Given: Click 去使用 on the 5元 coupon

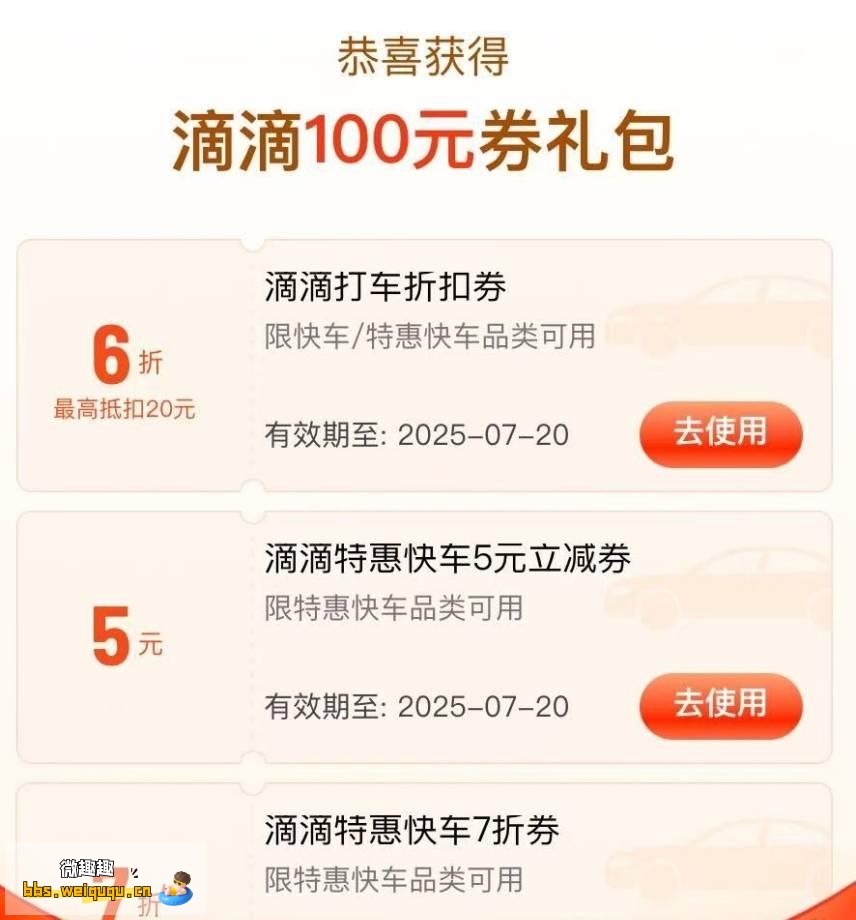Looking at the screenshot, I should [x=720, y=706].
